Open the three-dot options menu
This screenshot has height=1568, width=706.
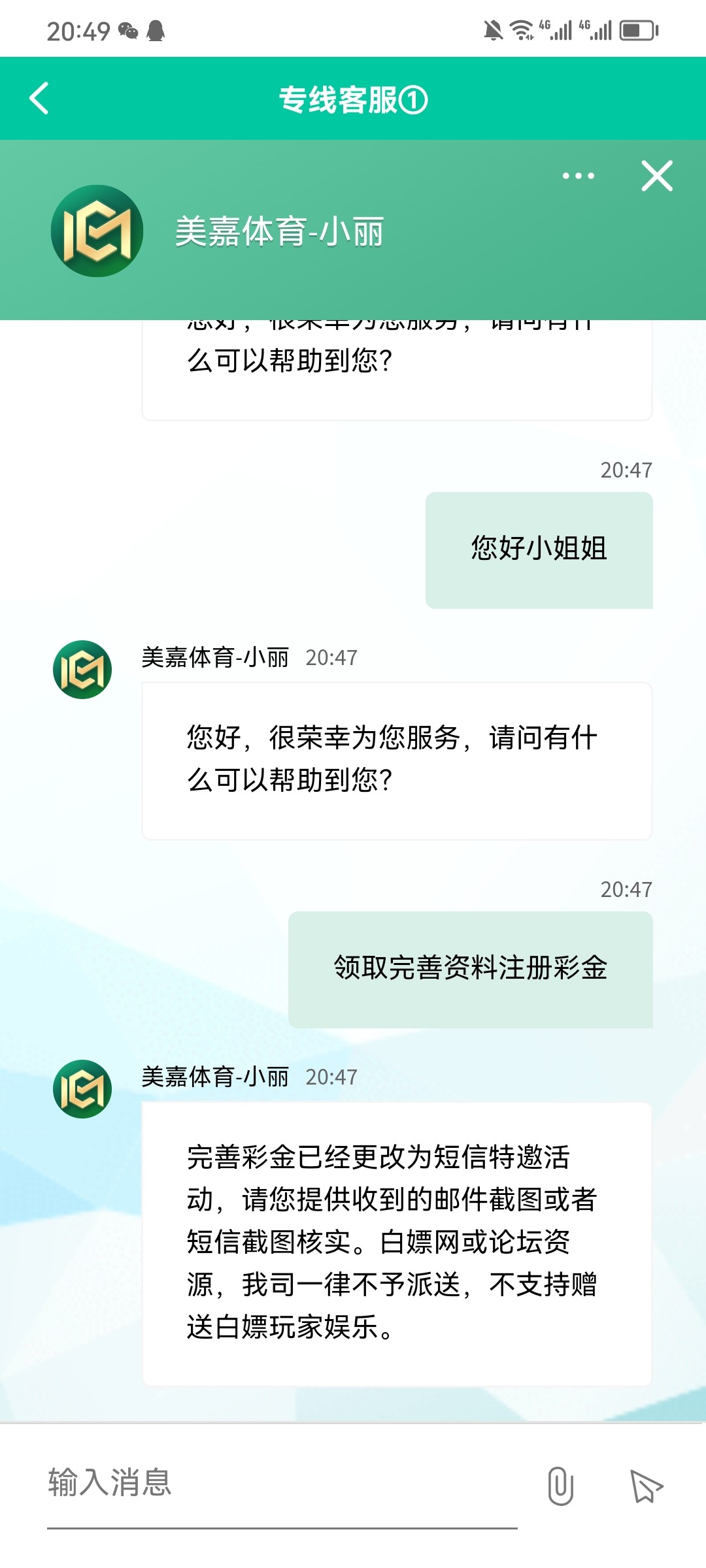(579, 176)
